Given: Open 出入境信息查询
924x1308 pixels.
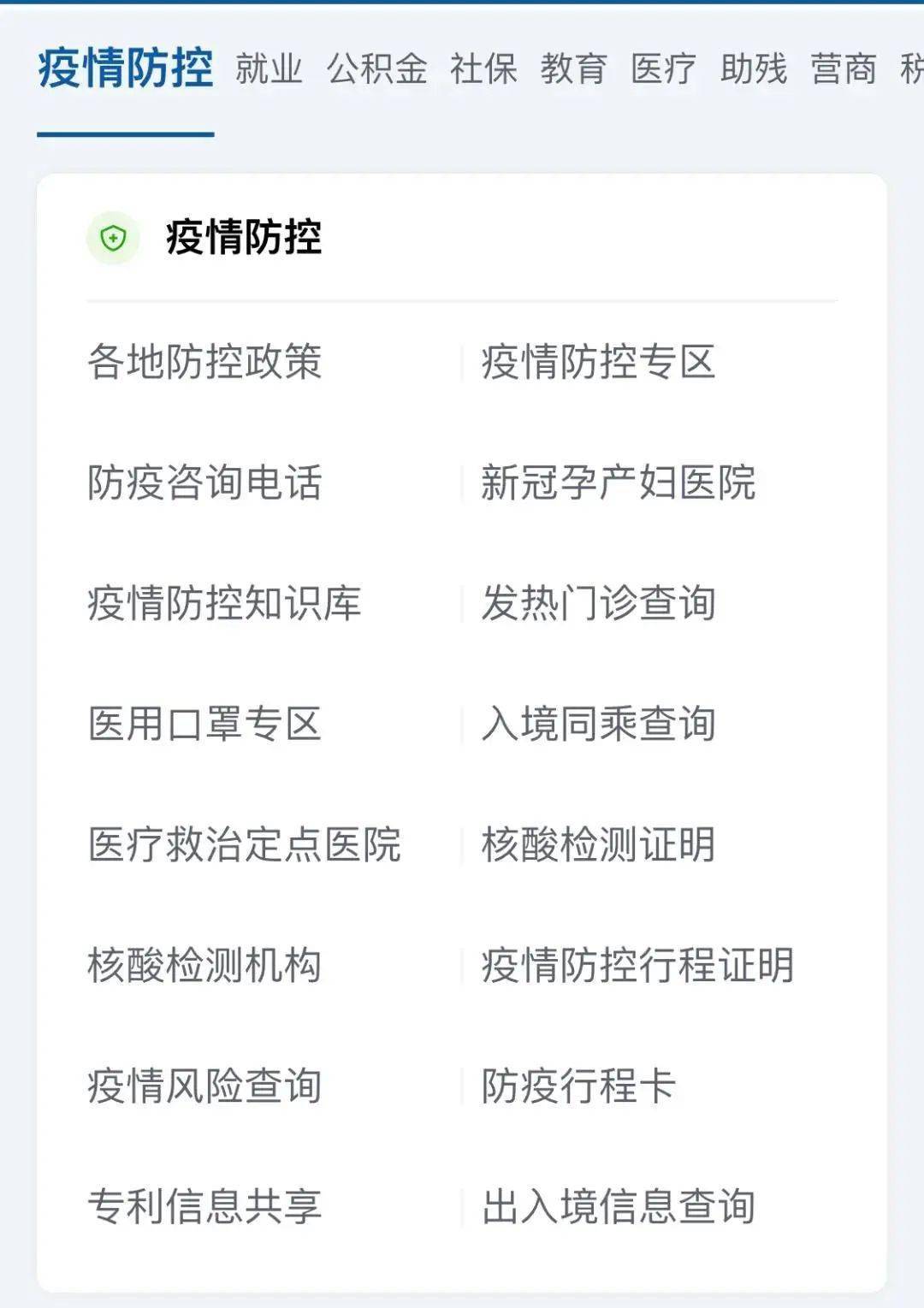Looking at the screenshot, I should [619, 1206].
